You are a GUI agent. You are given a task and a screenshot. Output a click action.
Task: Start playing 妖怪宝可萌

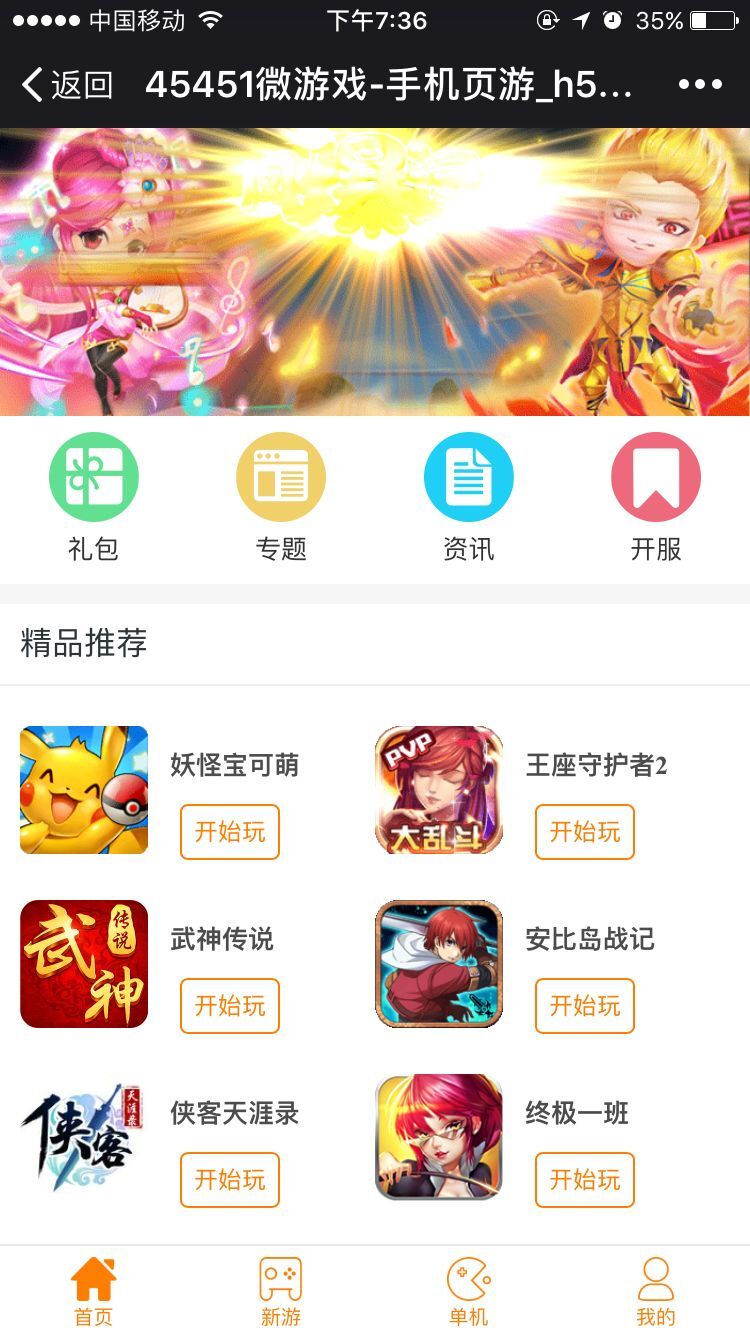[230, 832]
